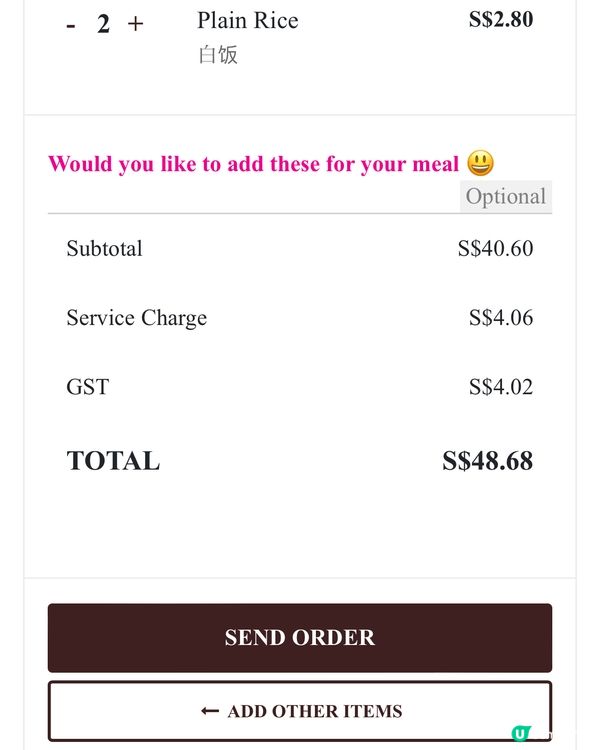Send the order

300,638
